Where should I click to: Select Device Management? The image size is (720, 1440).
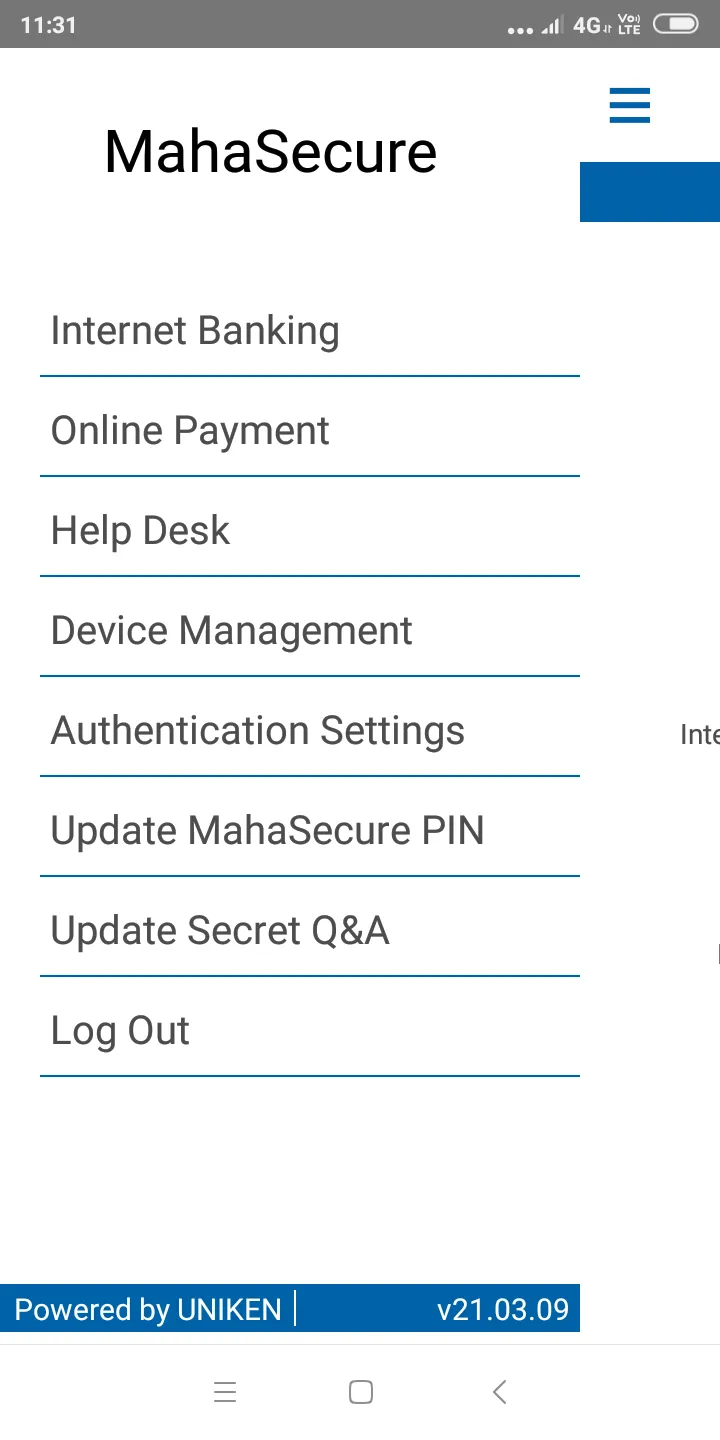tap(231, 630)
